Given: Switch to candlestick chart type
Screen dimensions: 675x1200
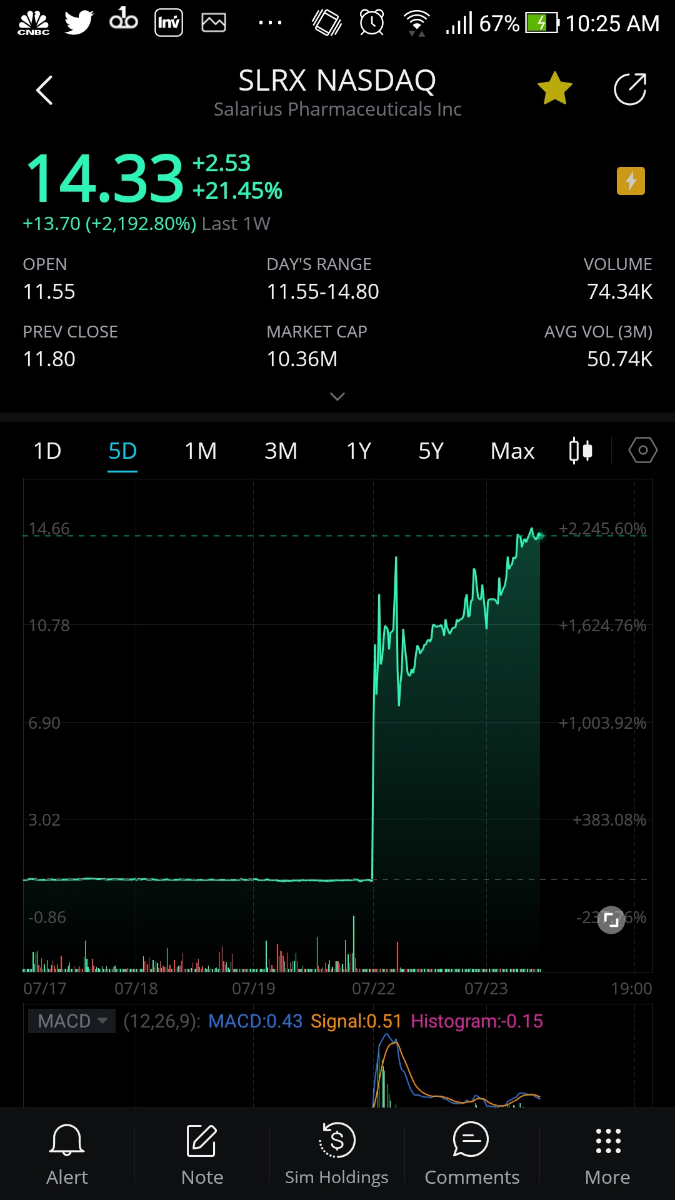Looking at the screenshot, I should click(x=581, y=451).
